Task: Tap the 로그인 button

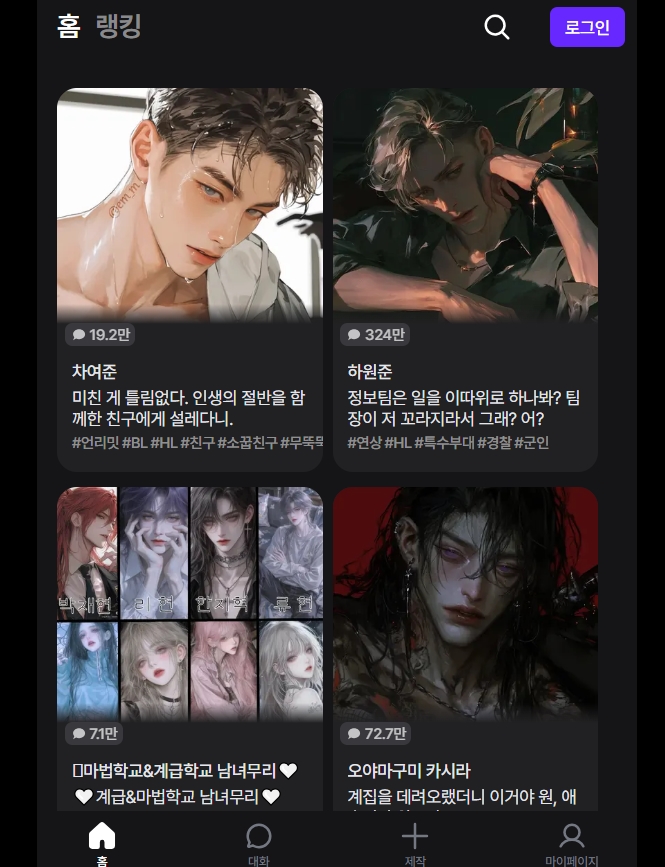Action: pyautogui.click(x=587, y=27)
